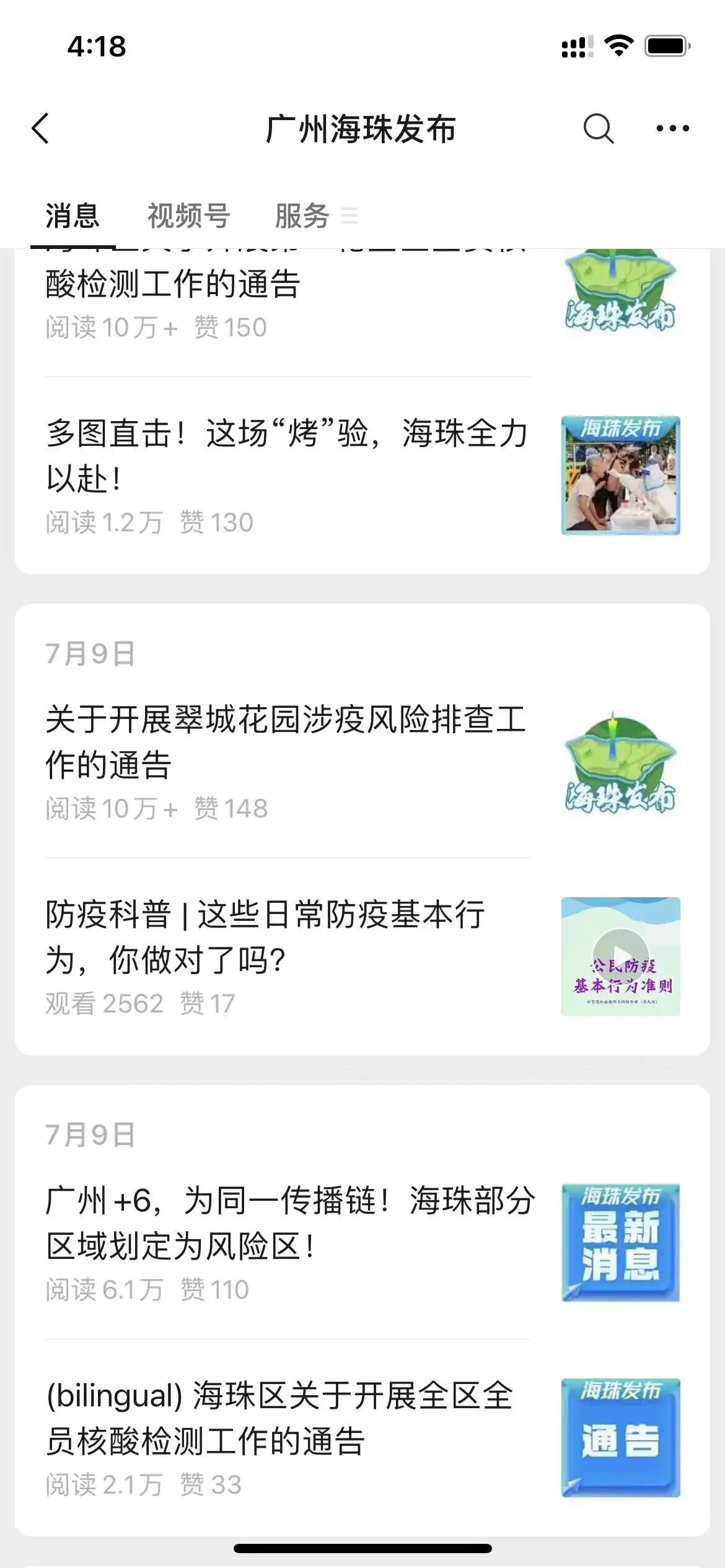Open the three-dot more options menu
The height and width of the screenshot is (1568, 725).
point(672,129)
